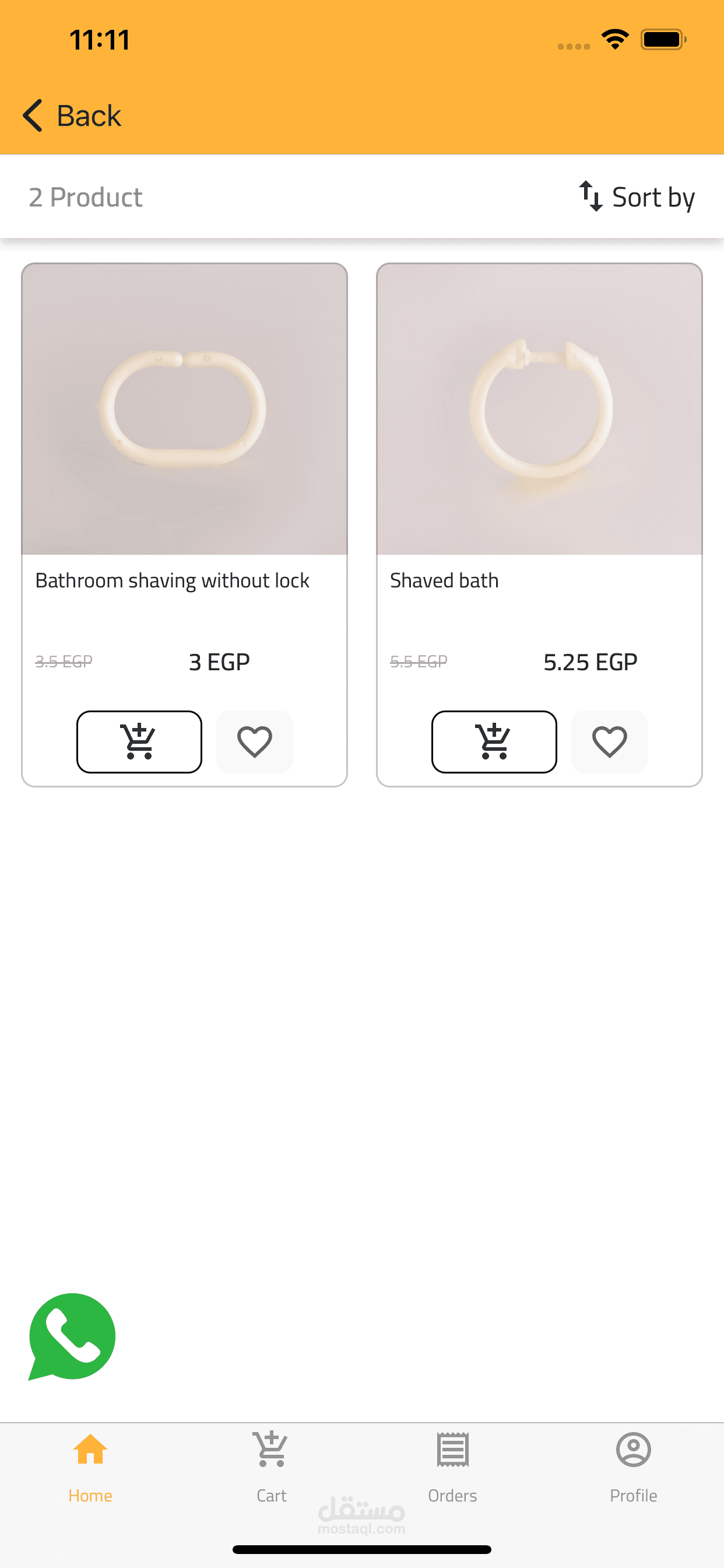Switch to the Home tab
Image resolution: width=724 pixels, height=1568 pixels.
(90, 1468)
